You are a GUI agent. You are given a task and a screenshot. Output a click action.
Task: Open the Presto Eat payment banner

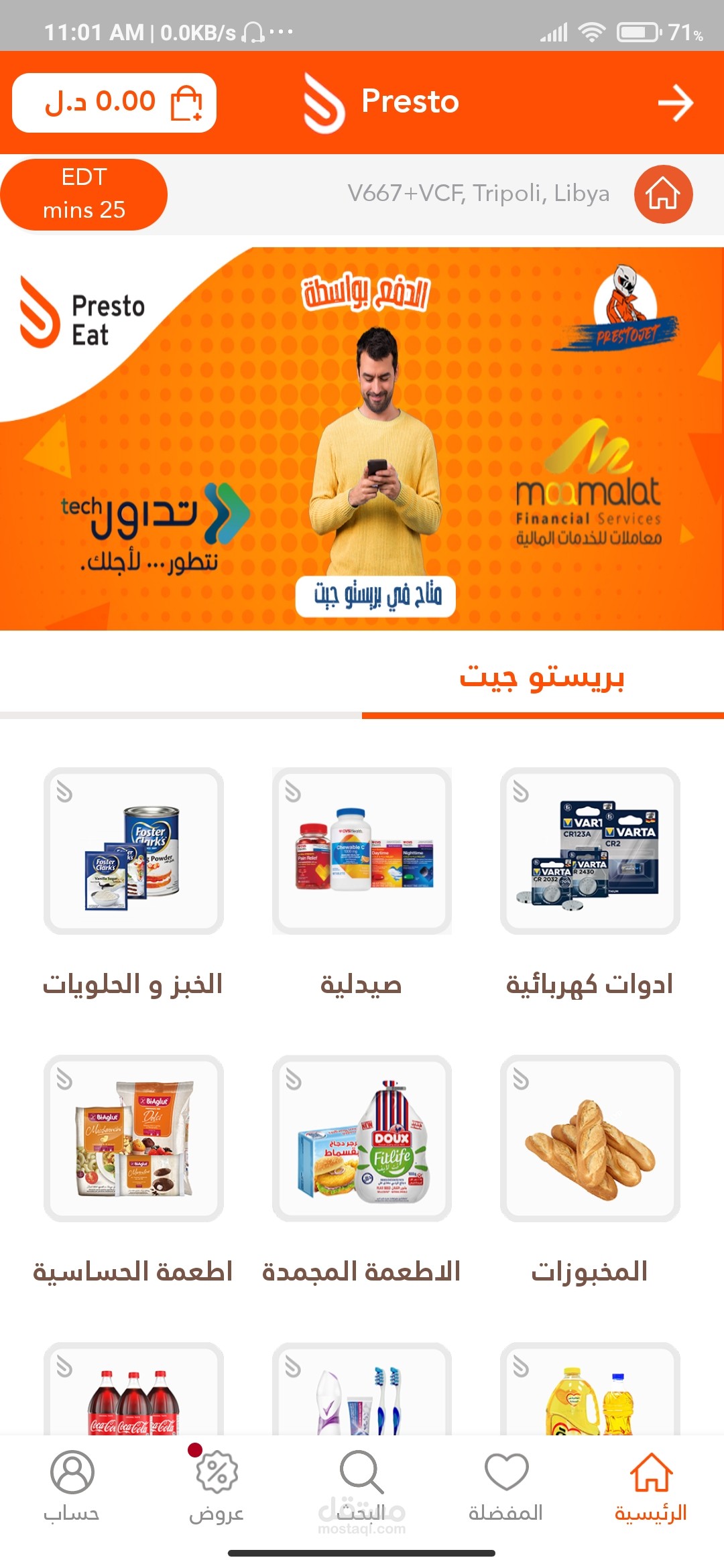click(362, 439)
